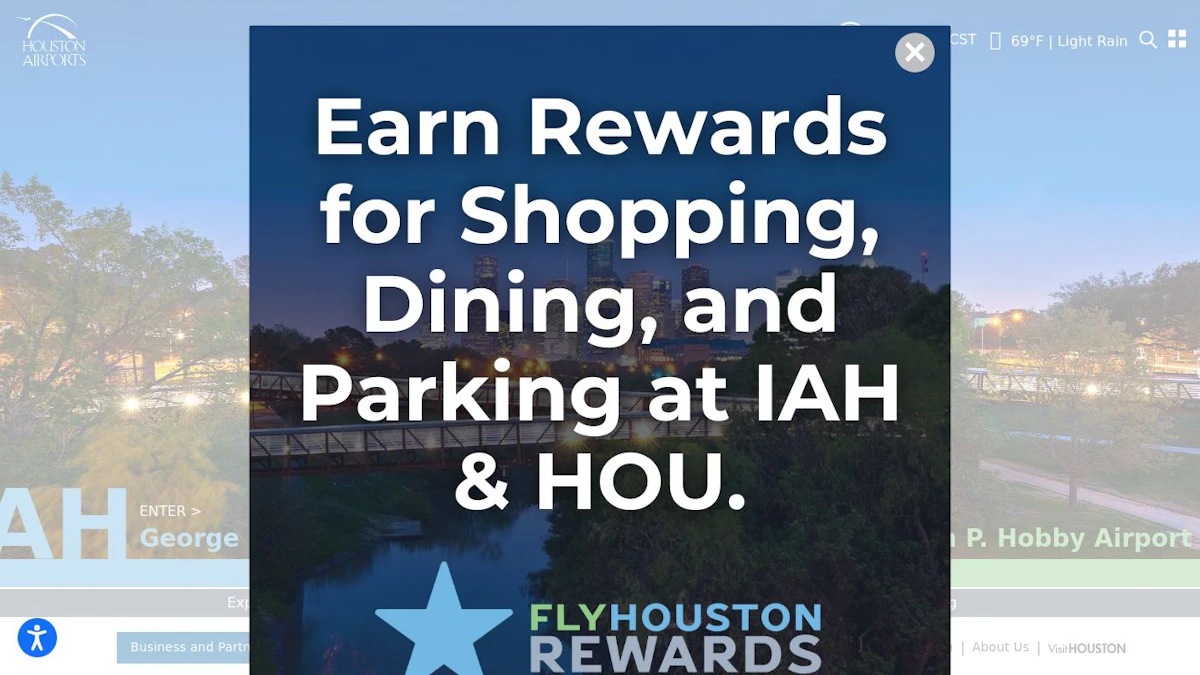Image resolution: width=1200 pixels, height=675 pixels.
Task: Open the site search magnifier
Action: point(1148,40)
